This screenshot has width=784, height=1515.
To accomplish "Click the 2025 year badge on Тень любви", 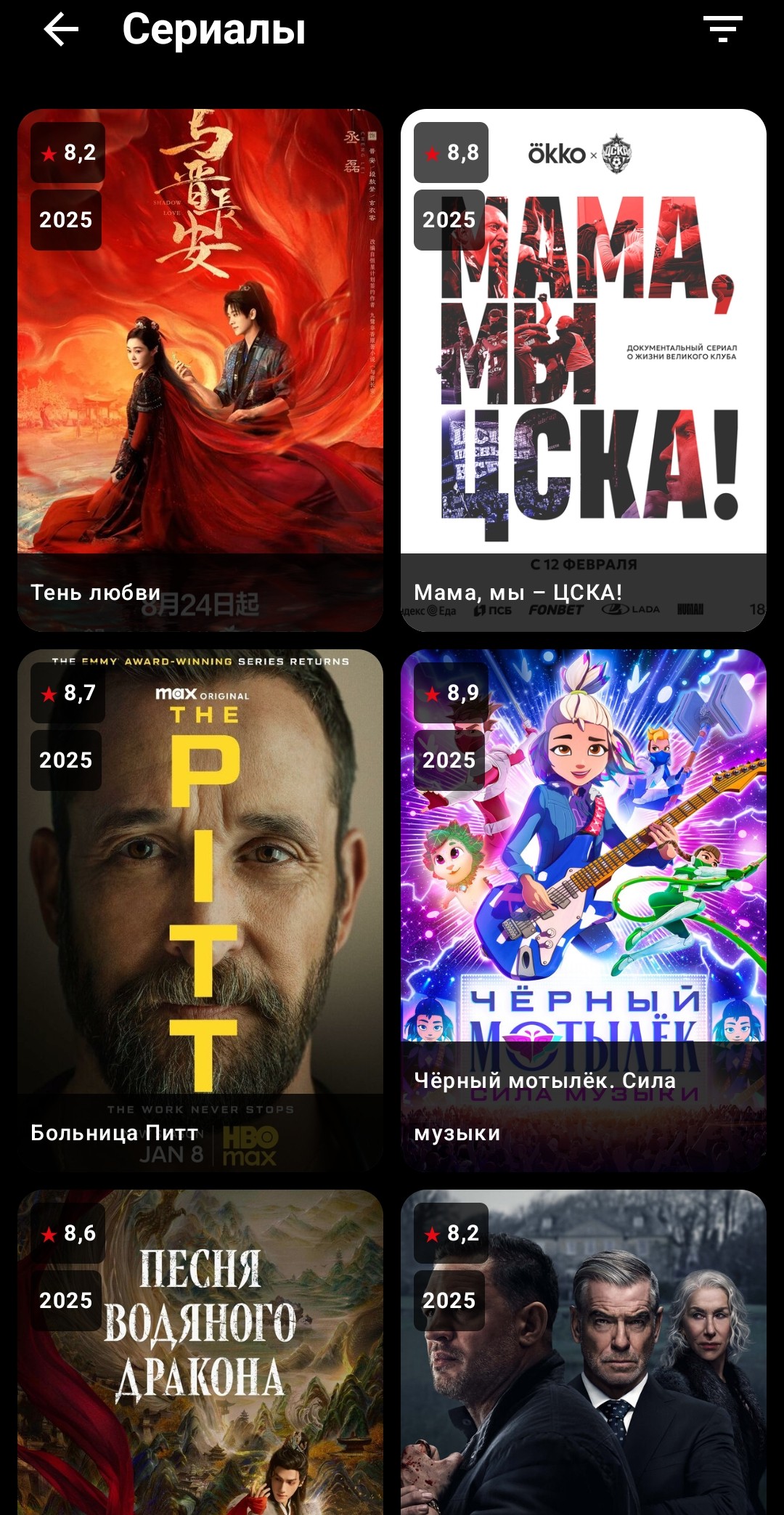I will pyautogui.click(x=65, y=219).
